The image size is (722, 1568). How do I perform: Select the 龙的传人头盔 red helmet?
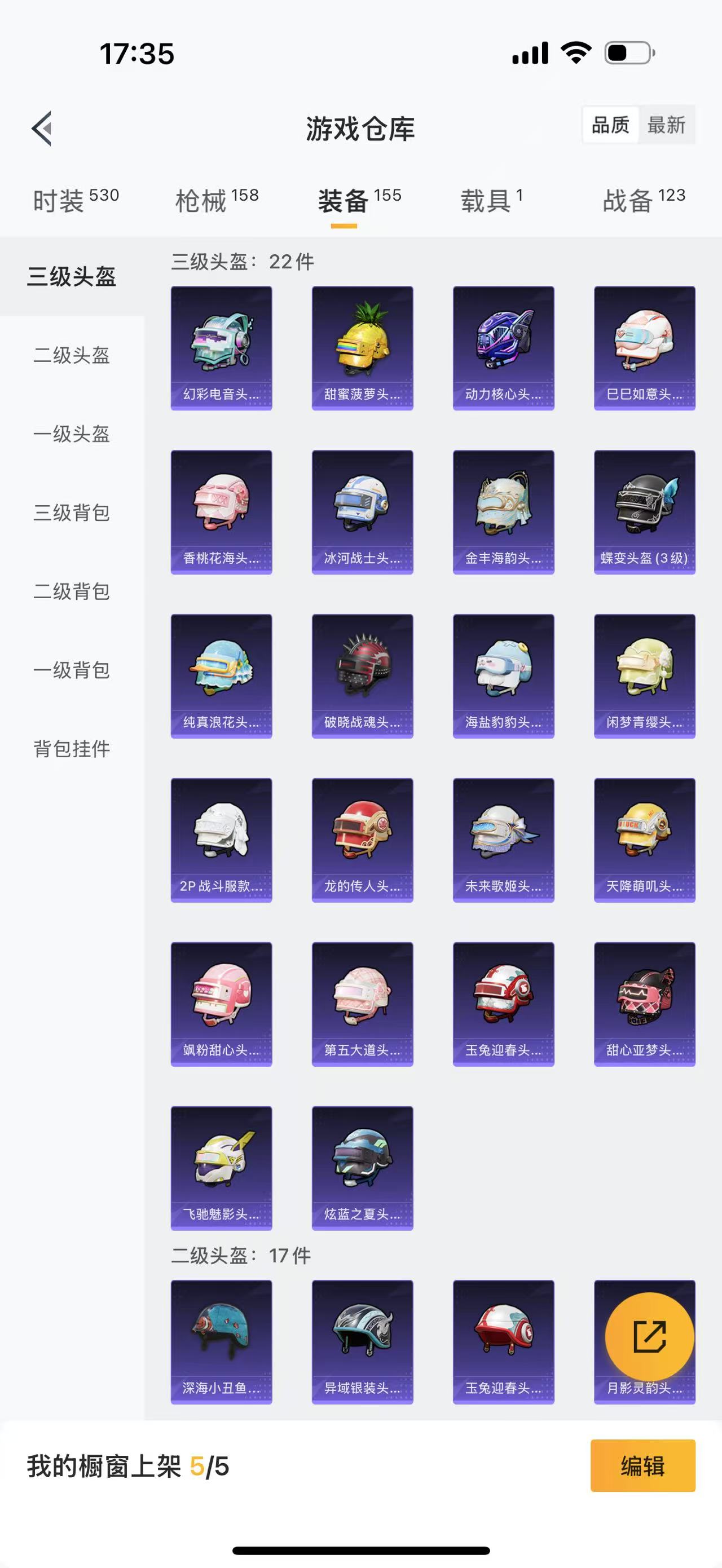362,840
